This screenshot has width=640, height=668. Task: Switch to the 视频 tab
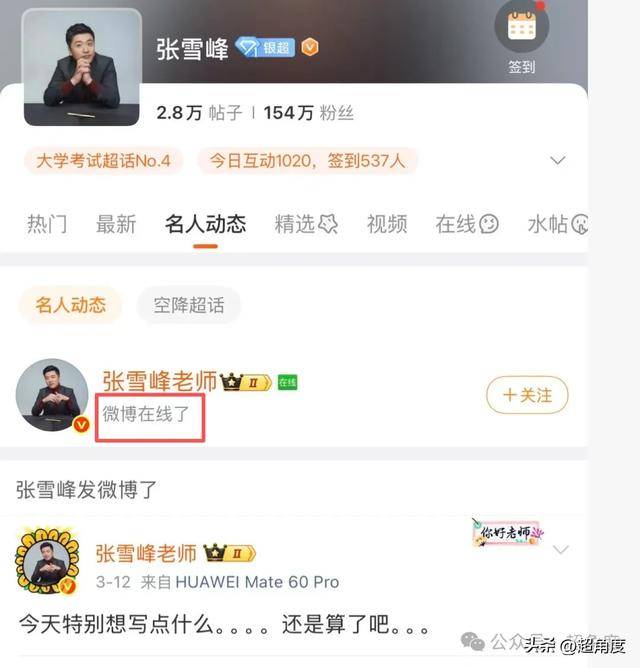click(x=387, y=224)
